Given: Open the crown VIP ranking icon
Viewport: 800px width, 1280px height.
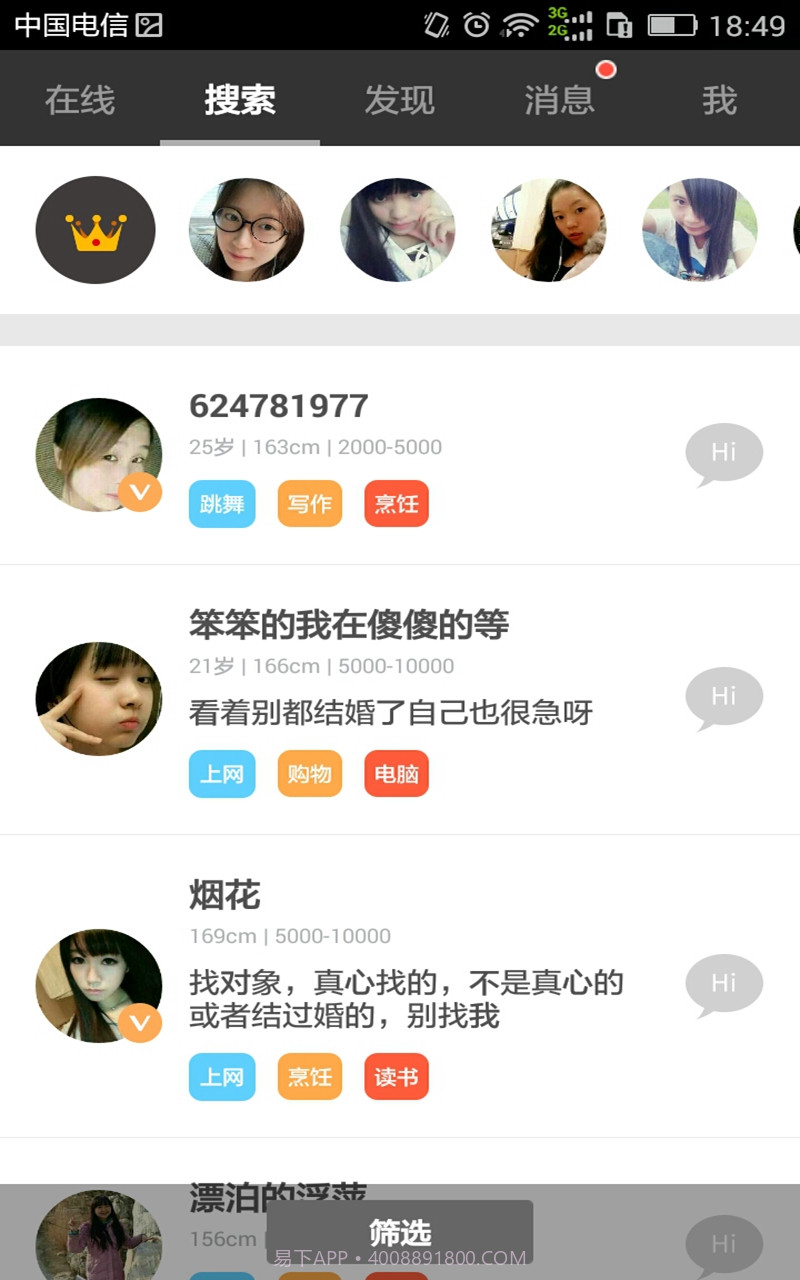Looking at the screenshot, I should click(x=95, y=229).
